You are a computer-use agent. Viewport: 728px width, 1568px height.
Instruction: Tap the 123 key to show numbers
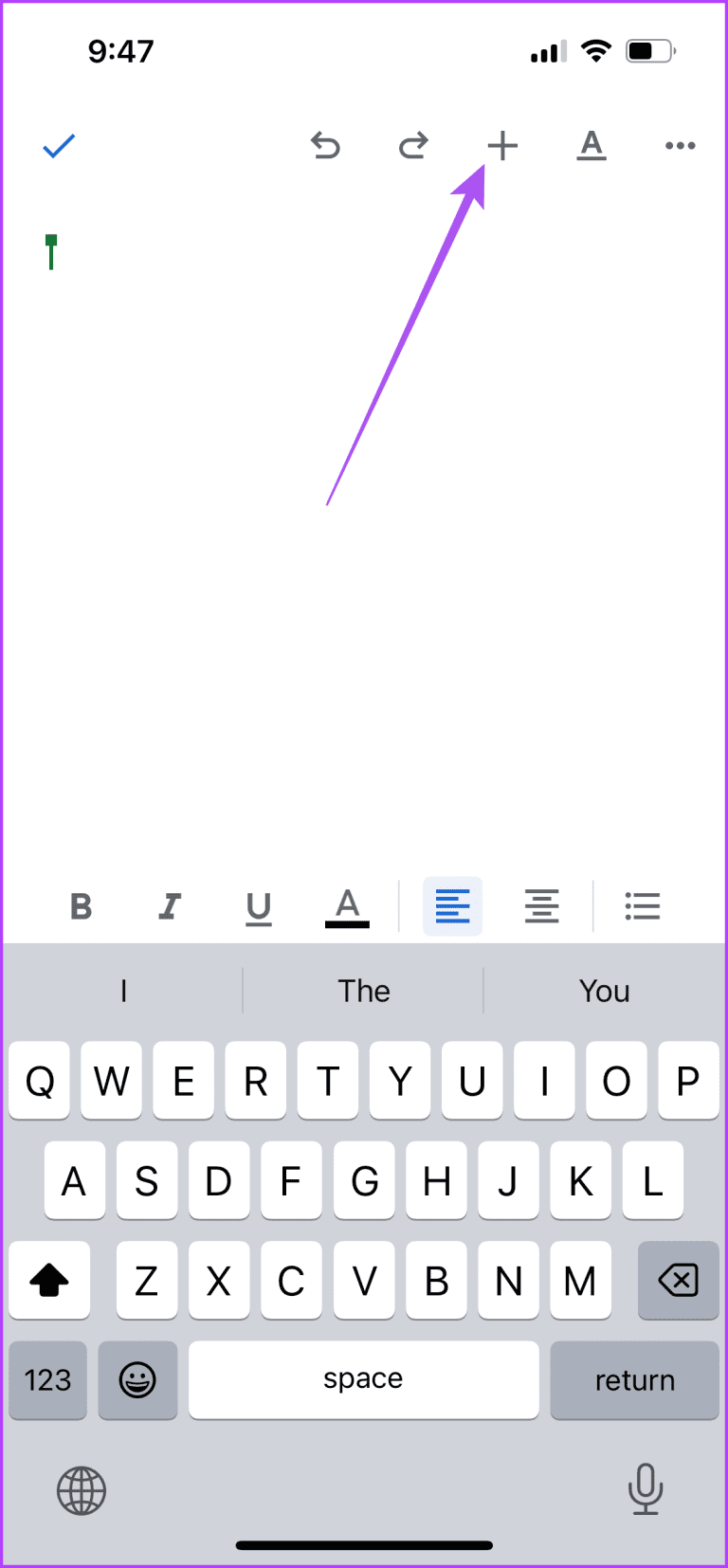47,1380
